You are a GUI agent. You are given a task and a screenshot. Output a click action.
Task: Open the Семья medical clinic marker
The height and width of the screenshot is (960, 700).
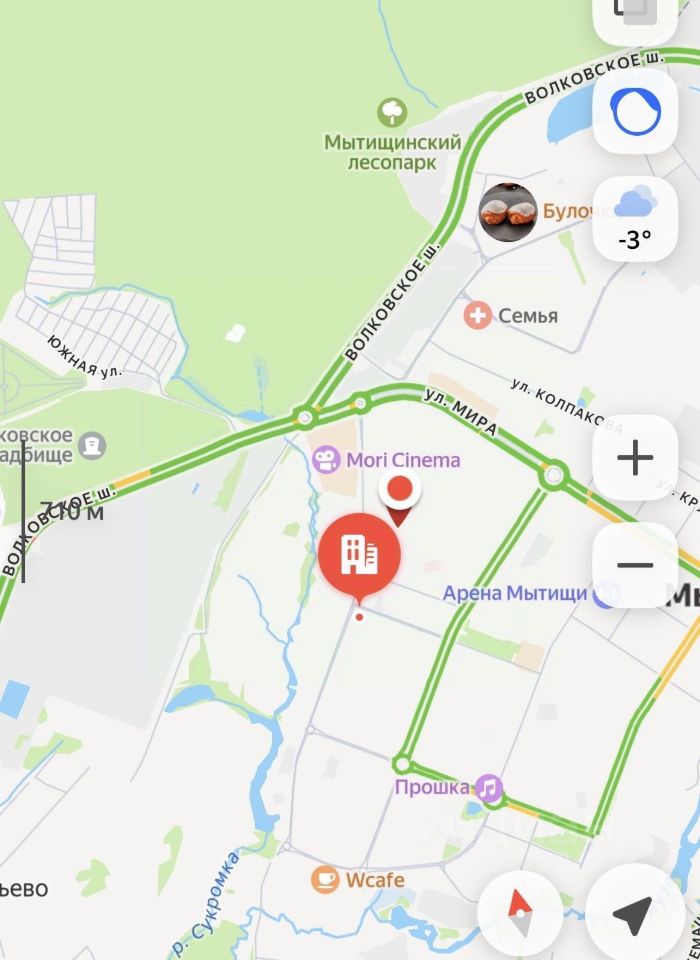click(478, 316)
